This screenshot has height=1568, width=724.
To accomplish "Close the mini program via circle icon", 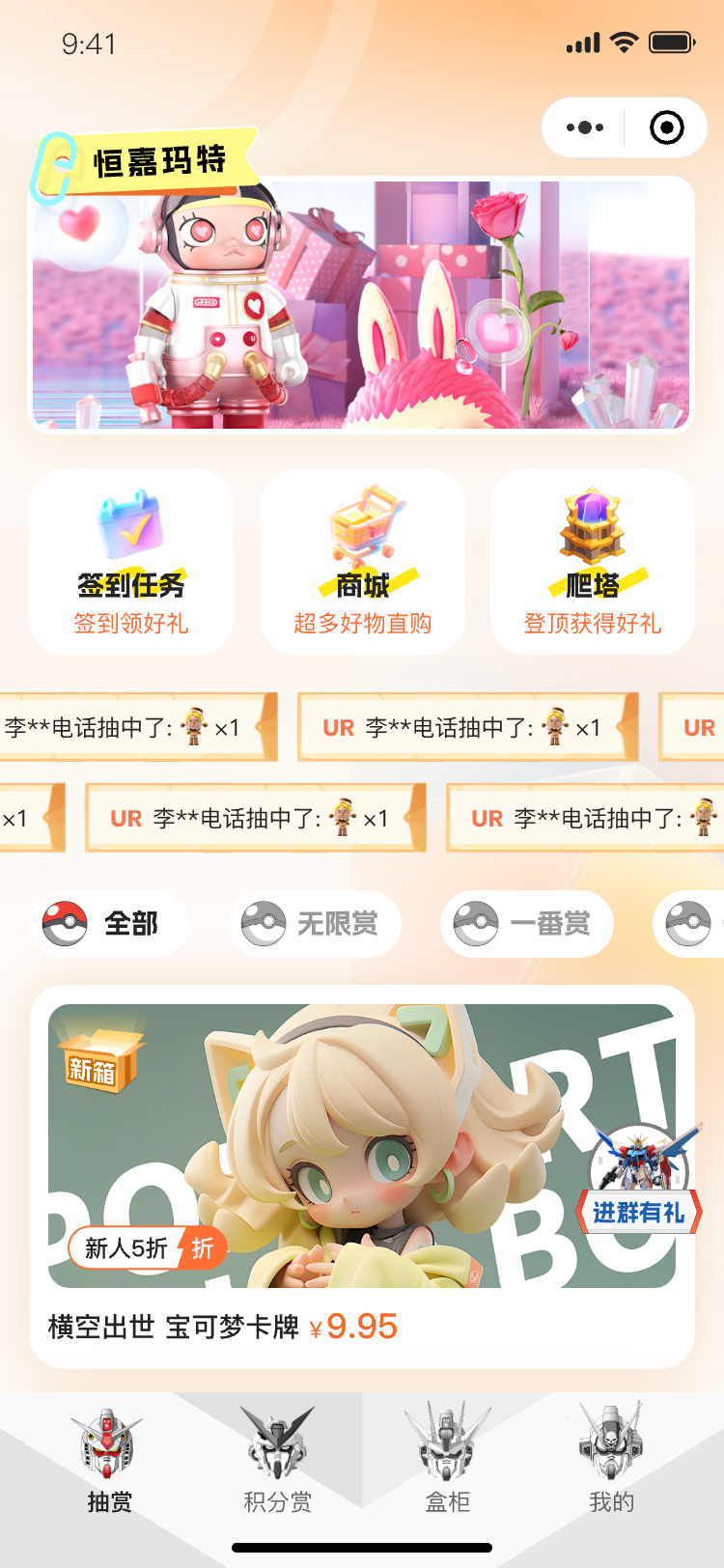I will 667,127.
